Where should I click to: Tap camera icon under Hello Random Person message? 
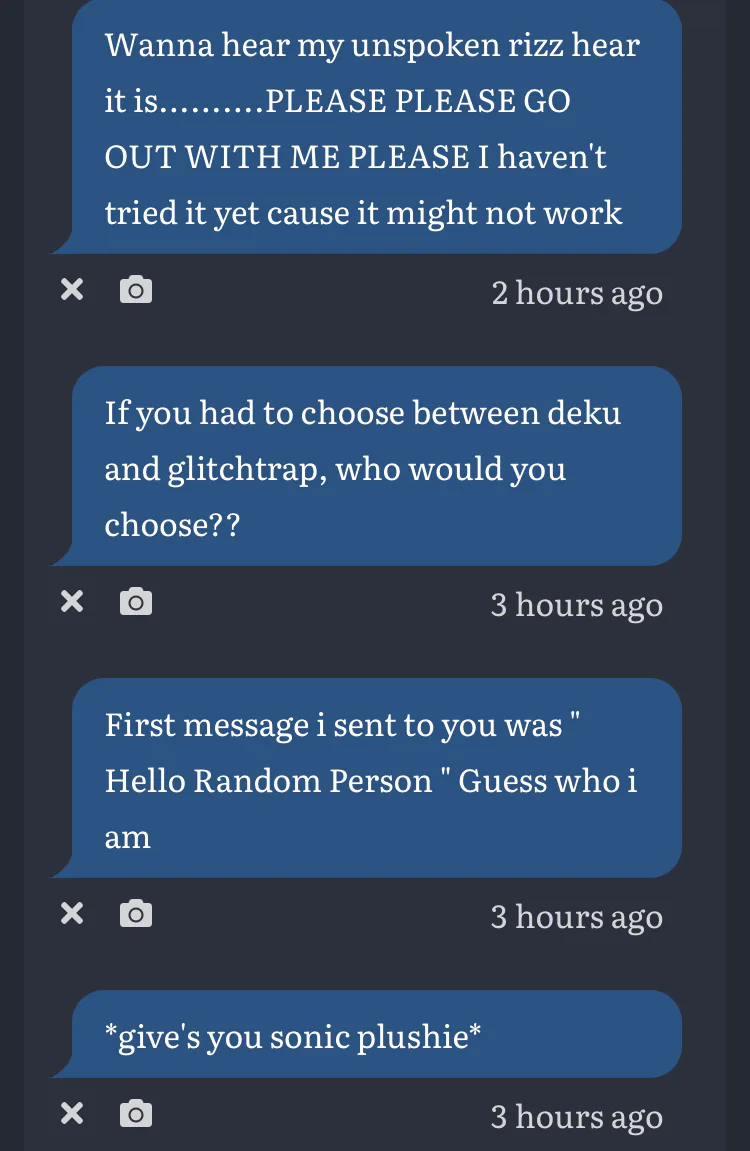(x=136, y=914)
